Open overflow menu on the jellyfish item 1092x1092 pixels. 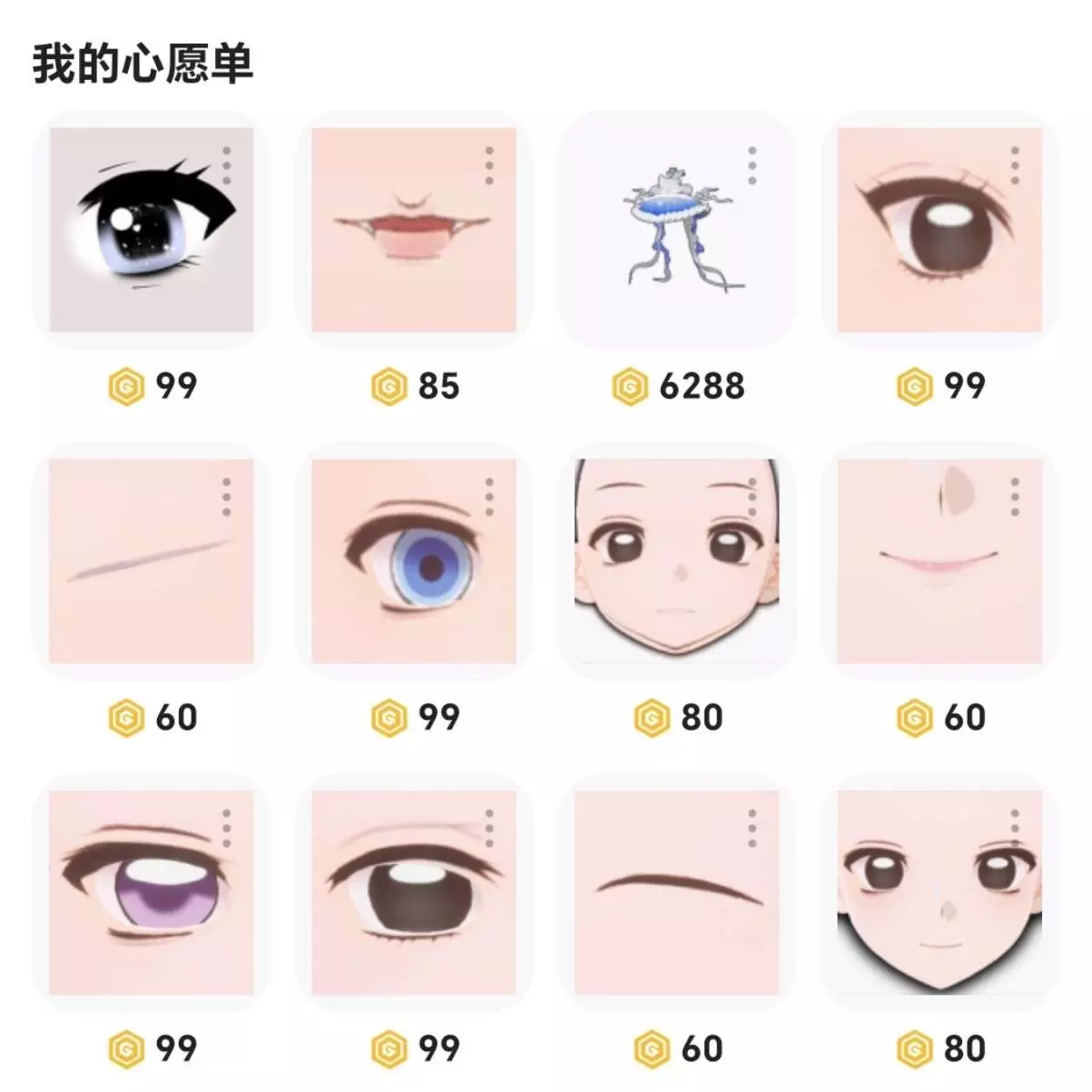click(x=752, y=166)
